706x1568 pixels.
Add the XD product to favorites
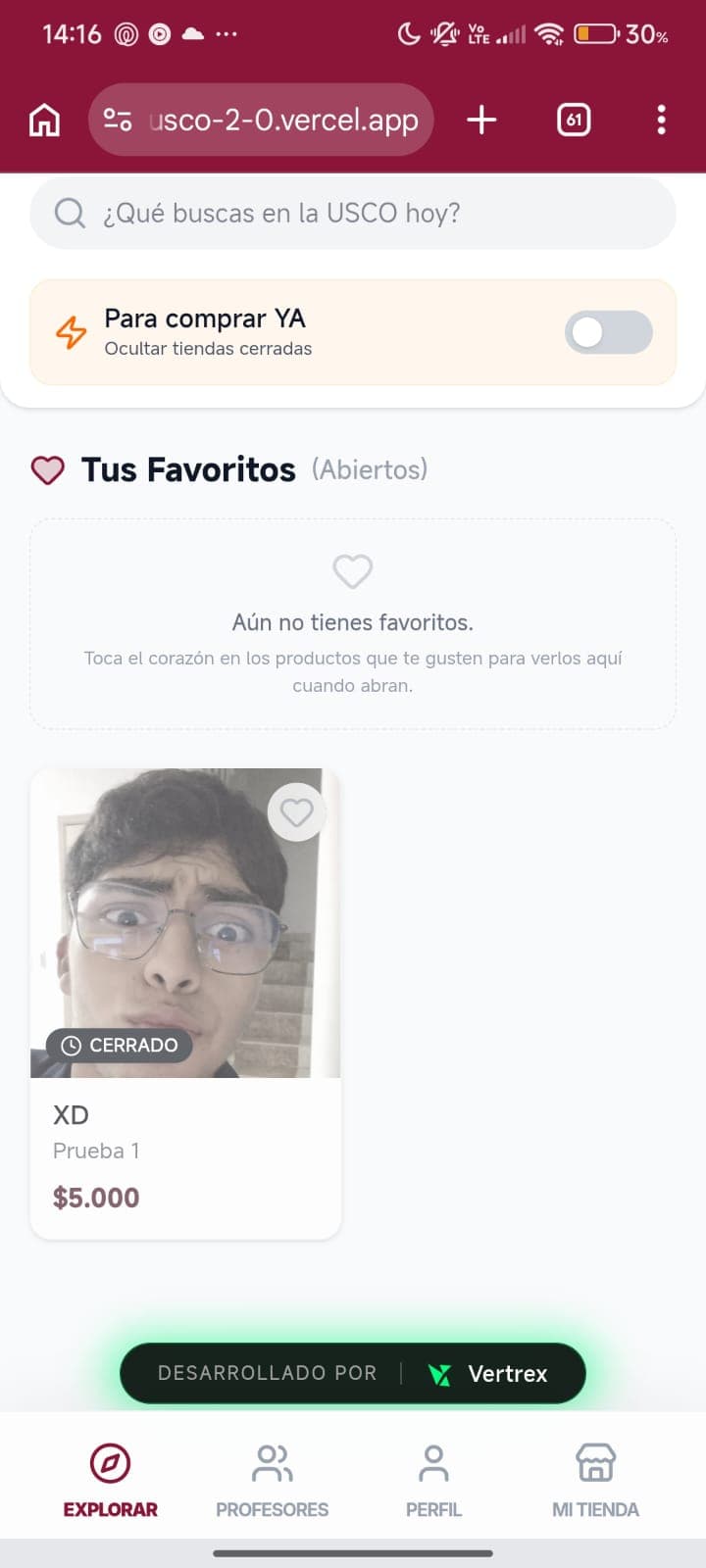tap(296, 812)
